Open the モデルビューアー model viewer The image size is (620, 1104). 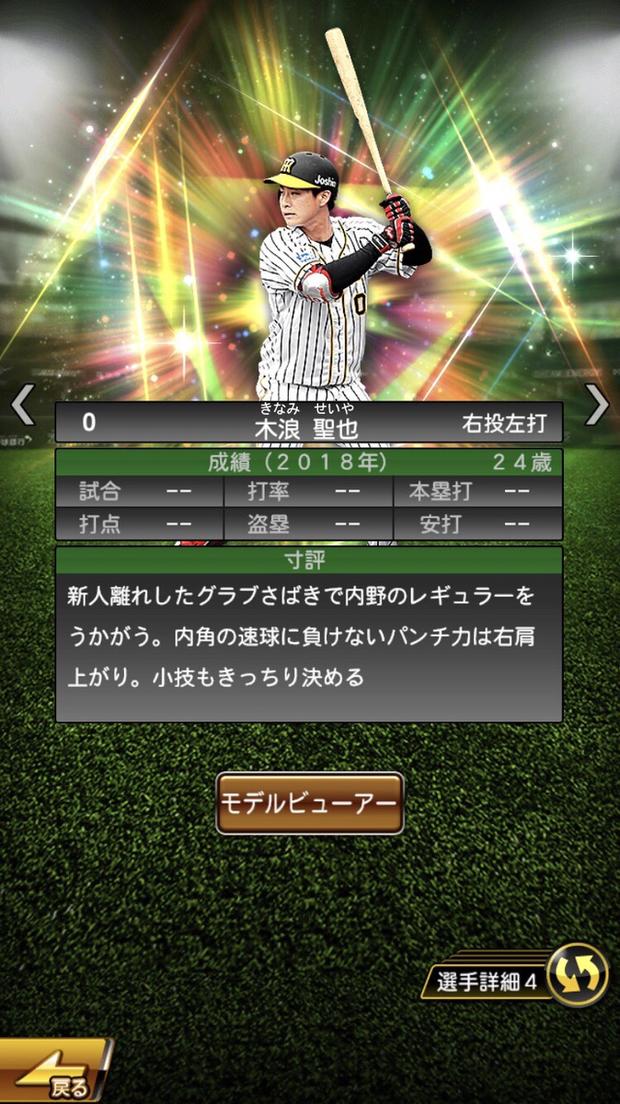click(310, 803)
